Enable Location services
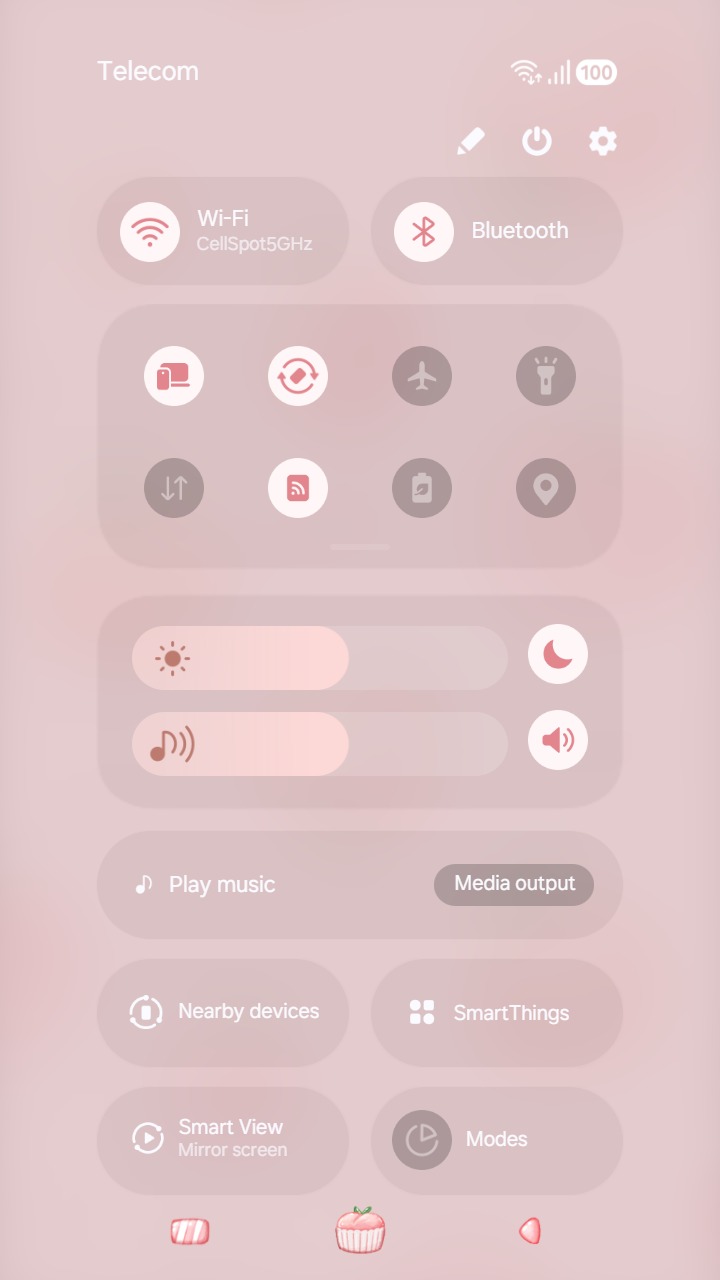The width and height of the screenshot is (720, 1280). (545, 488)
